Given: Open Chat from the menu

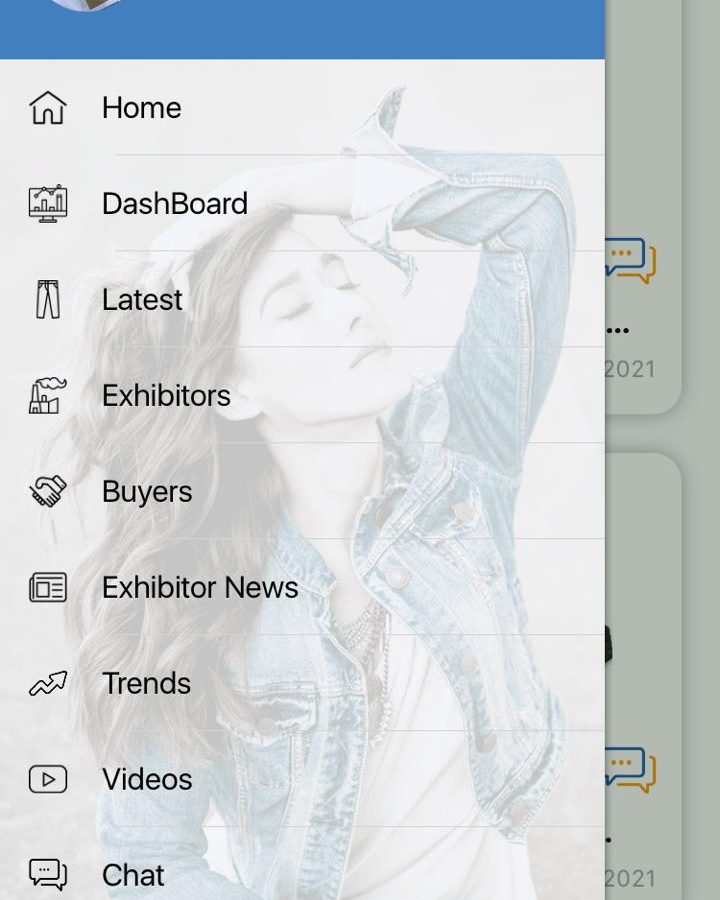Looking at the screenshot, I should pyautogui.click(x=133, y=875).
